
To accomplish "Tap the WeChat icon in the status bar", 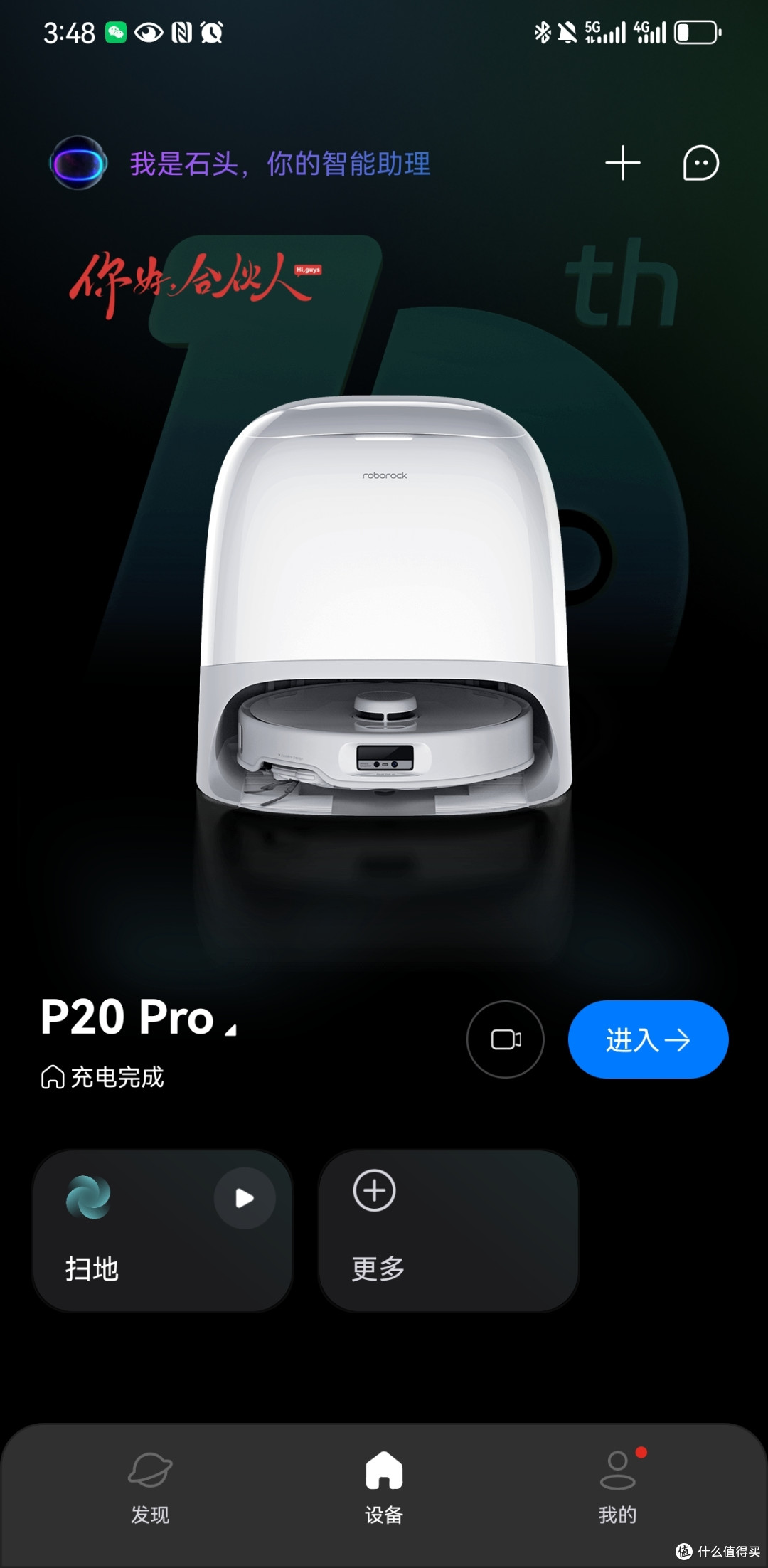I will pos(116,31).
